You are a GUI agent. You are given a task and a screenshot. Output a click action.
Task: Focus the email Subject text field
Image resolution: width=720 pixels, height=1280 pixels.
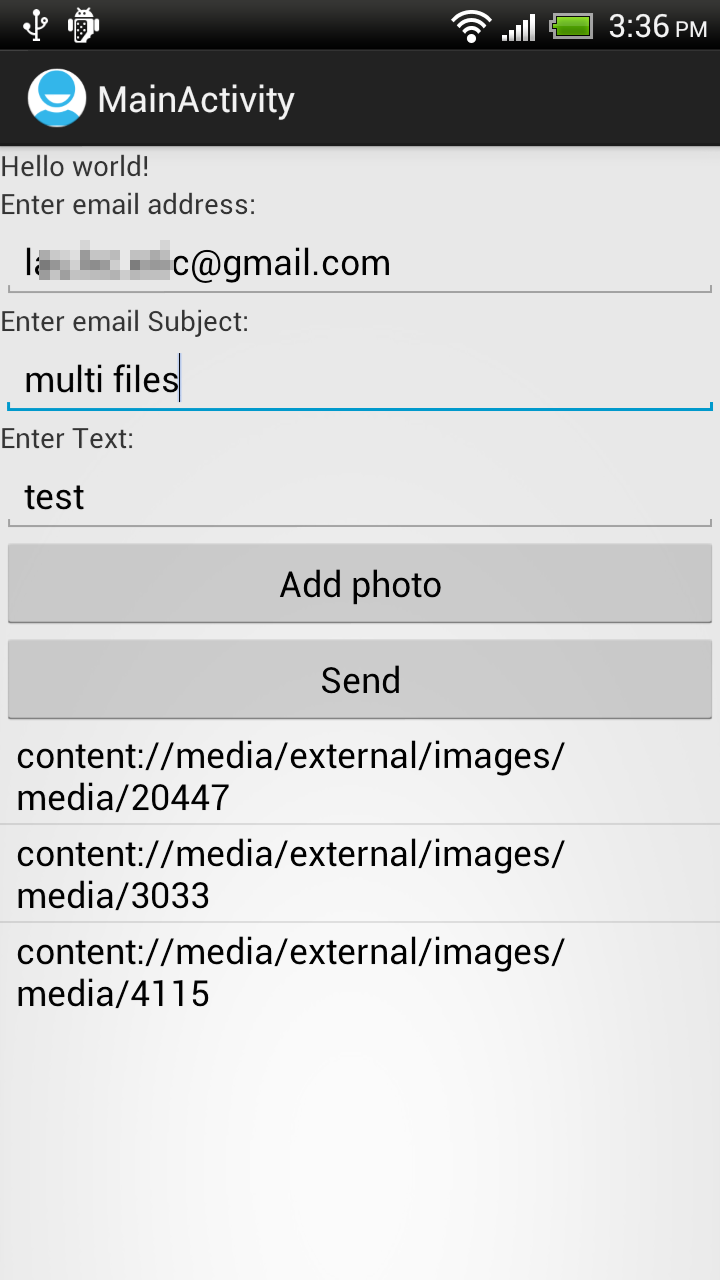(x=360, y=379)
